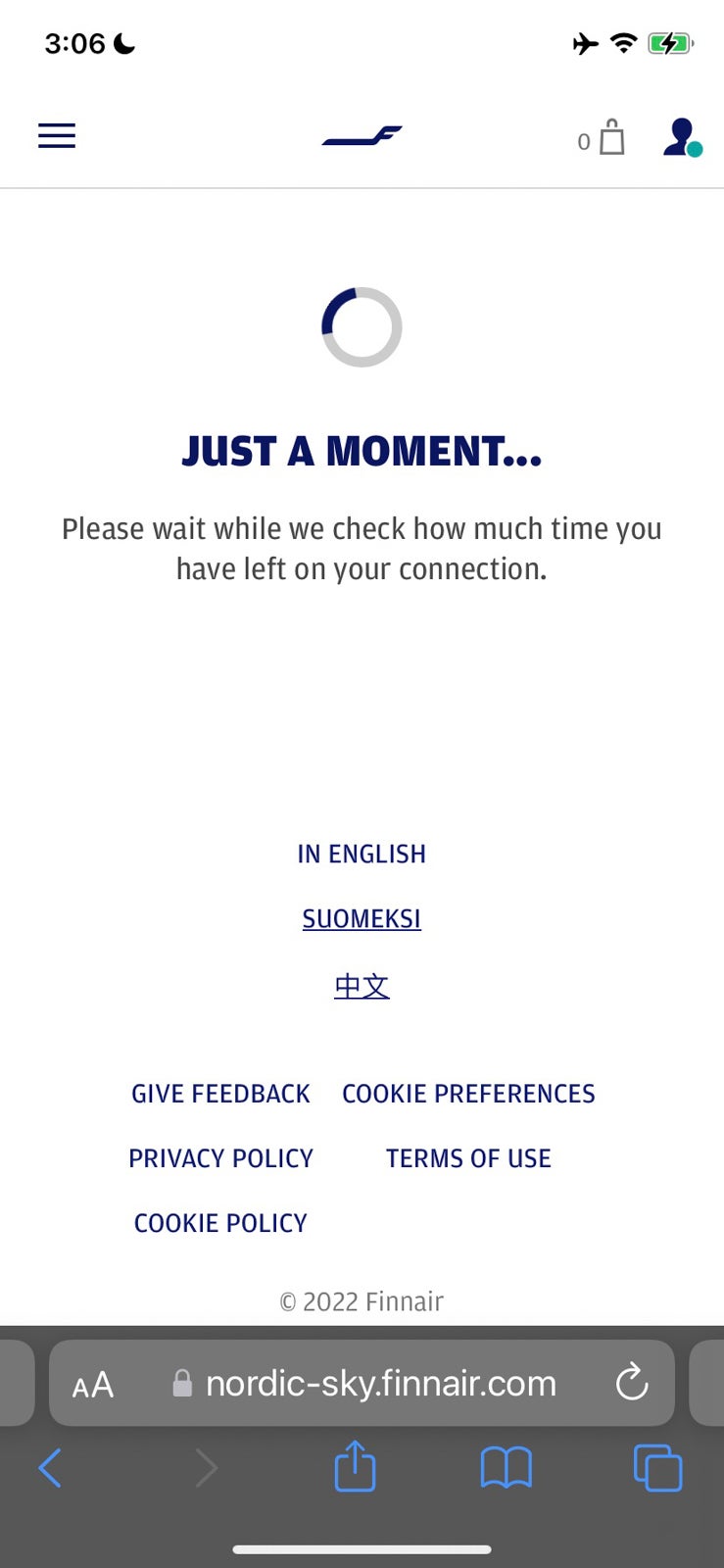The height and width of the screenshot is (1568, 724).
Task: Tap the nordic-sky.finnair.com address bar
Action: tap(380, 1383)
